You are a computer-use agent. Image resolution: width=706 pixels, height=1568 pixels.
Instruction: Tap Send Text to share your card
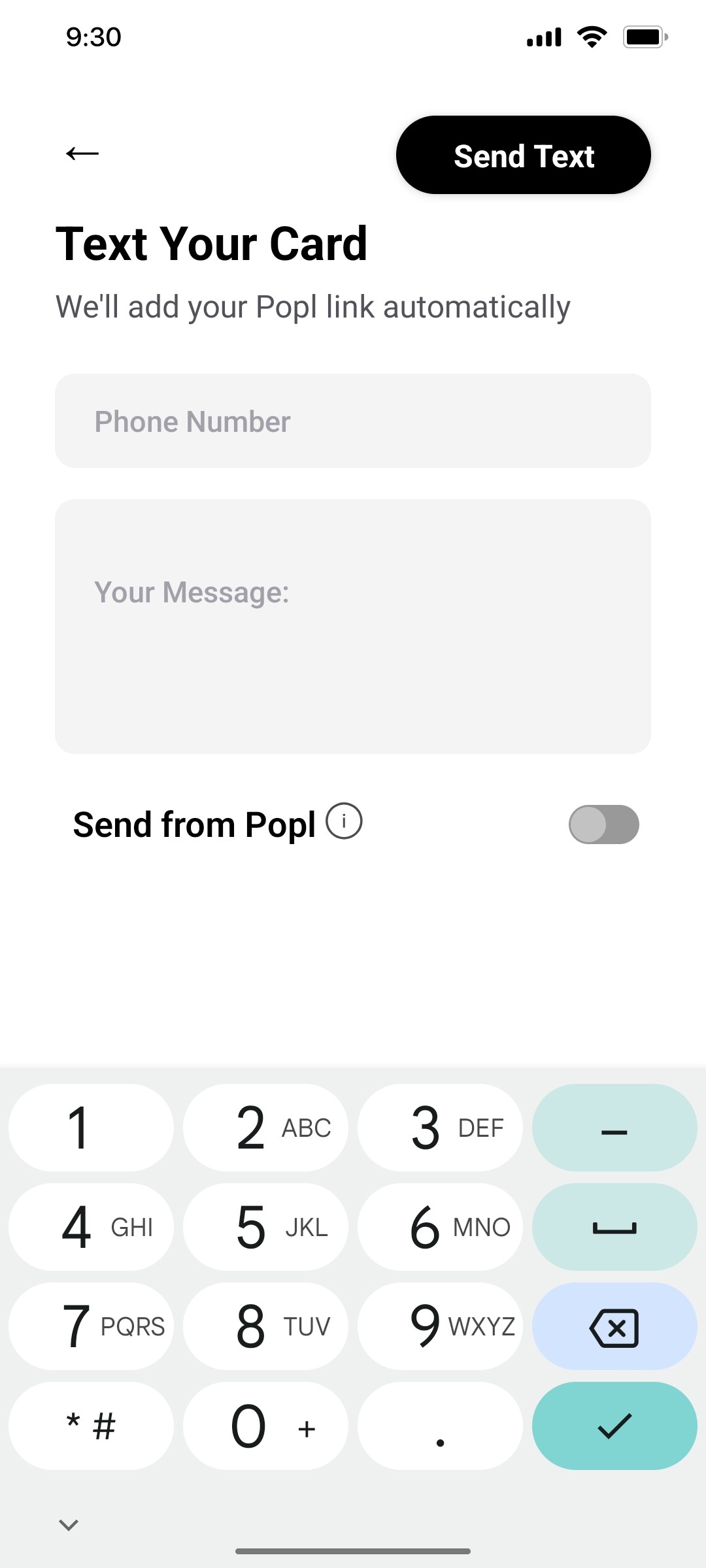pos(523,155)
